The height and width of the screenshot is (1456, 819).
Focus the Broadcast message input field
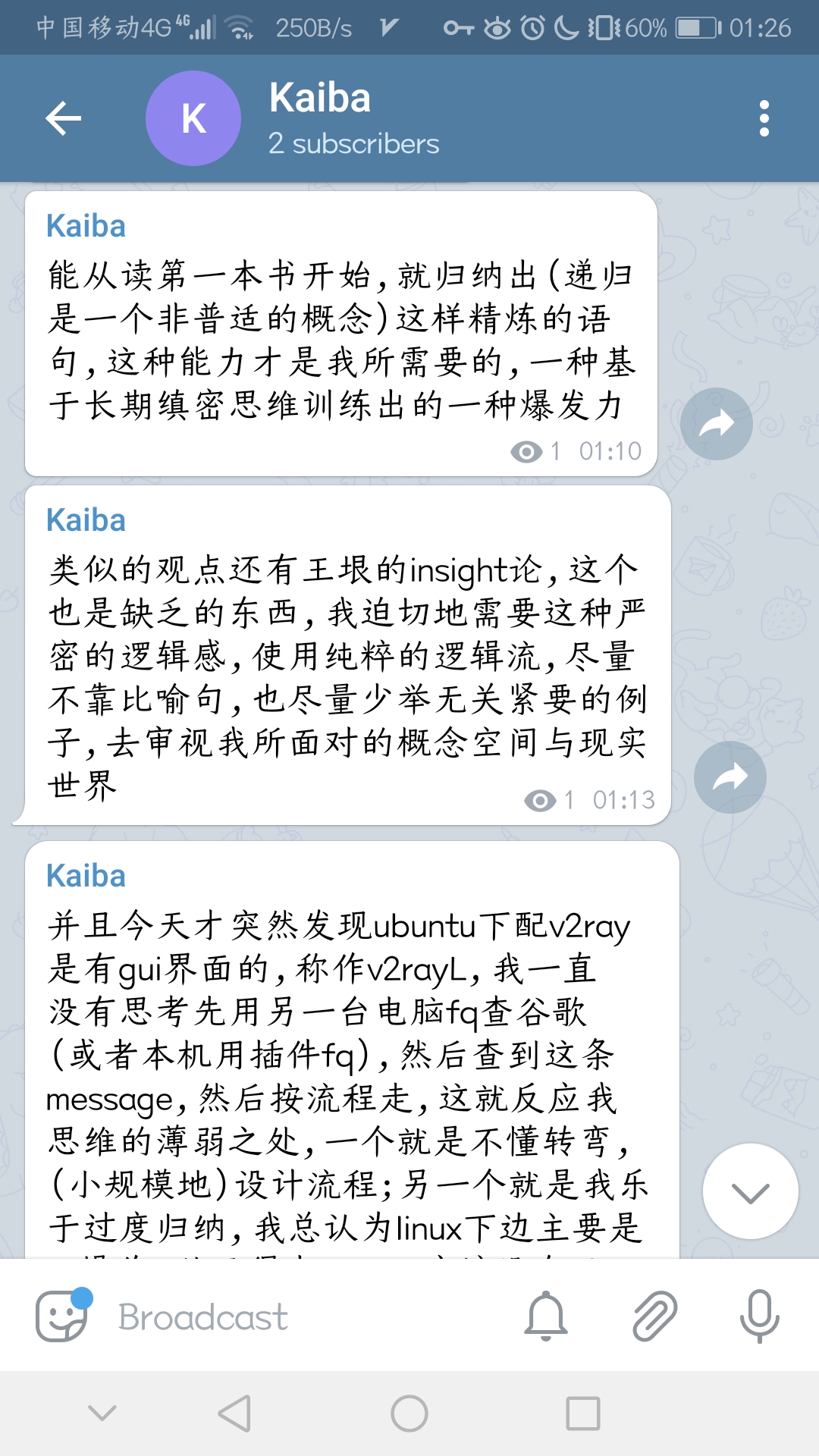click(x=303, y=1317)
